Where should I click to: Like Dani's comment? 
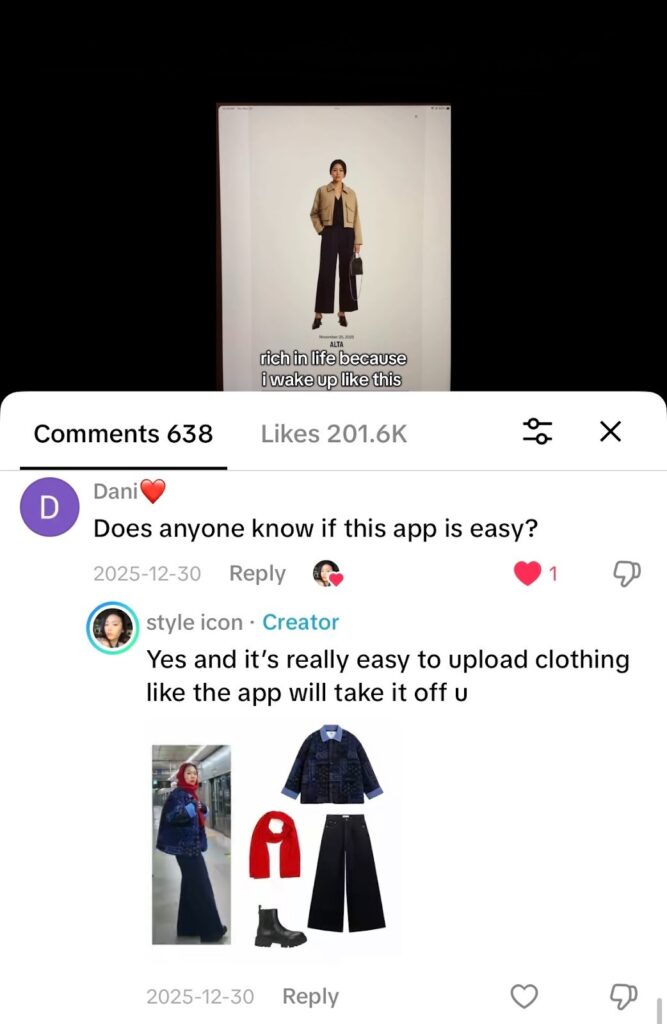point(525,574)
